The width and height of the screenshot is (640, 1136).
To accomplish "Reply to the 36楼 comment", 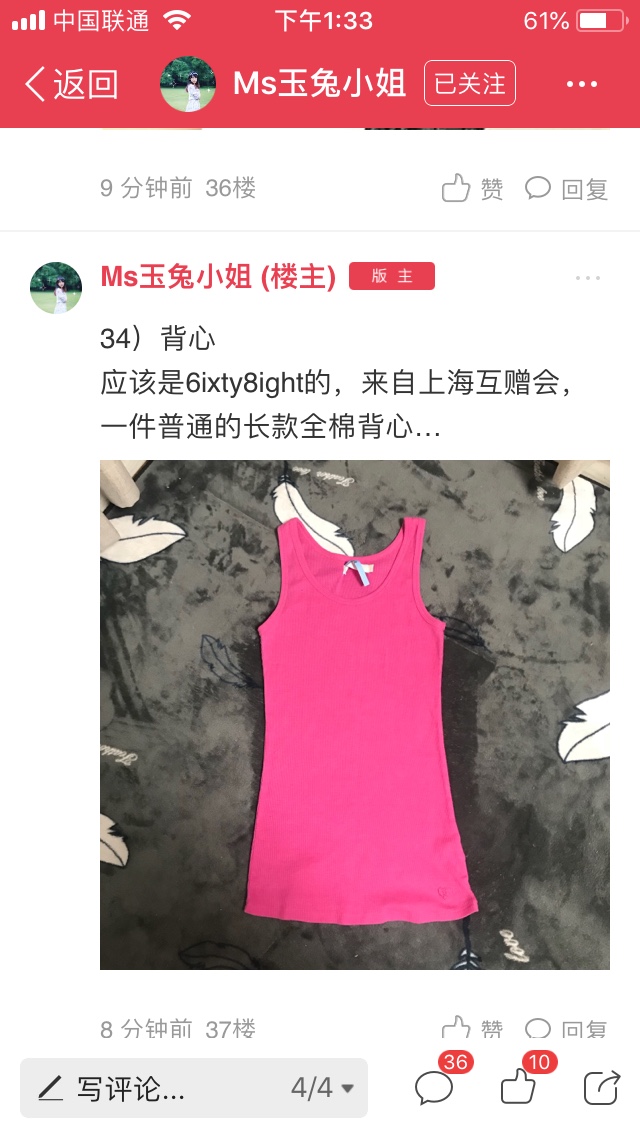I will [566, 188].
